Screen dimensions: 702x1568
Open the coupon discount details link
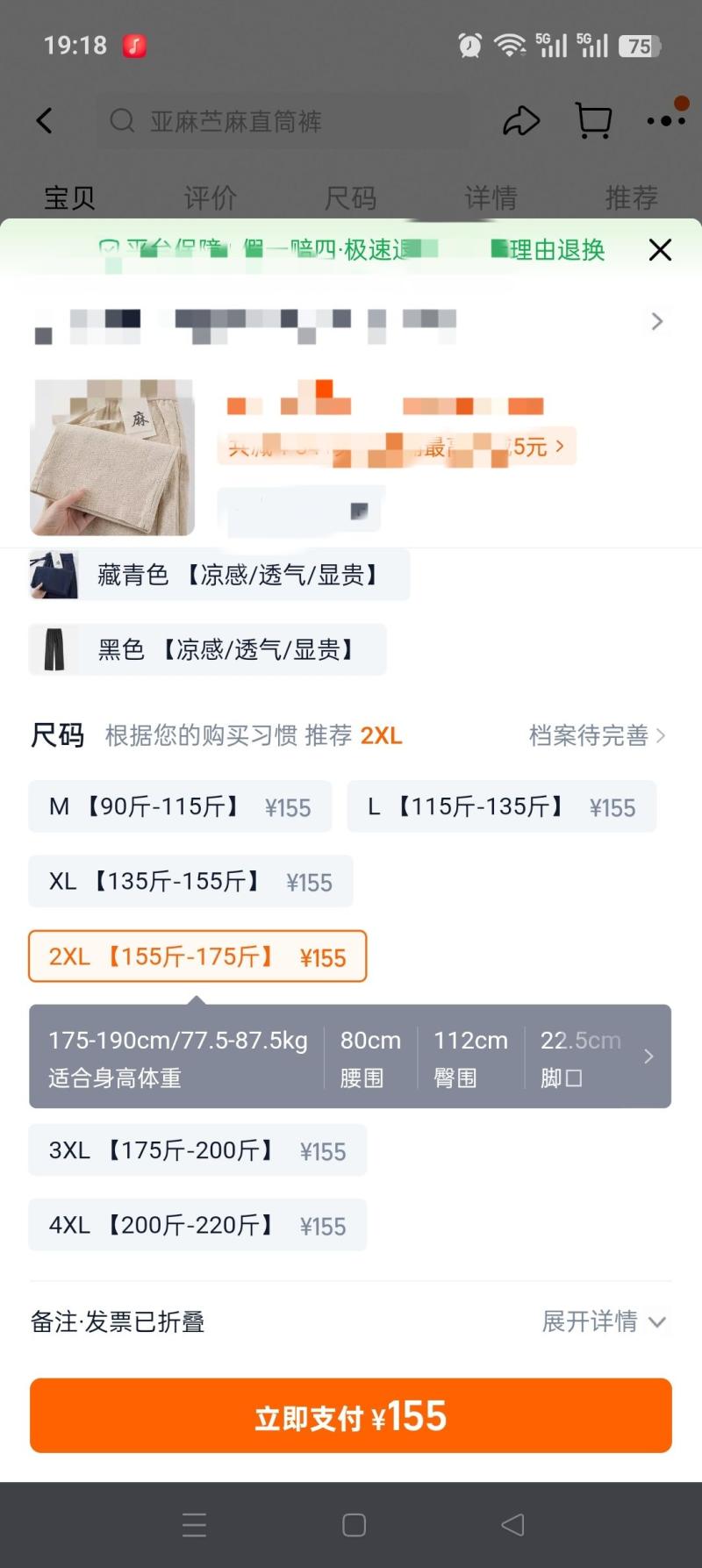[x=397, y=447]
